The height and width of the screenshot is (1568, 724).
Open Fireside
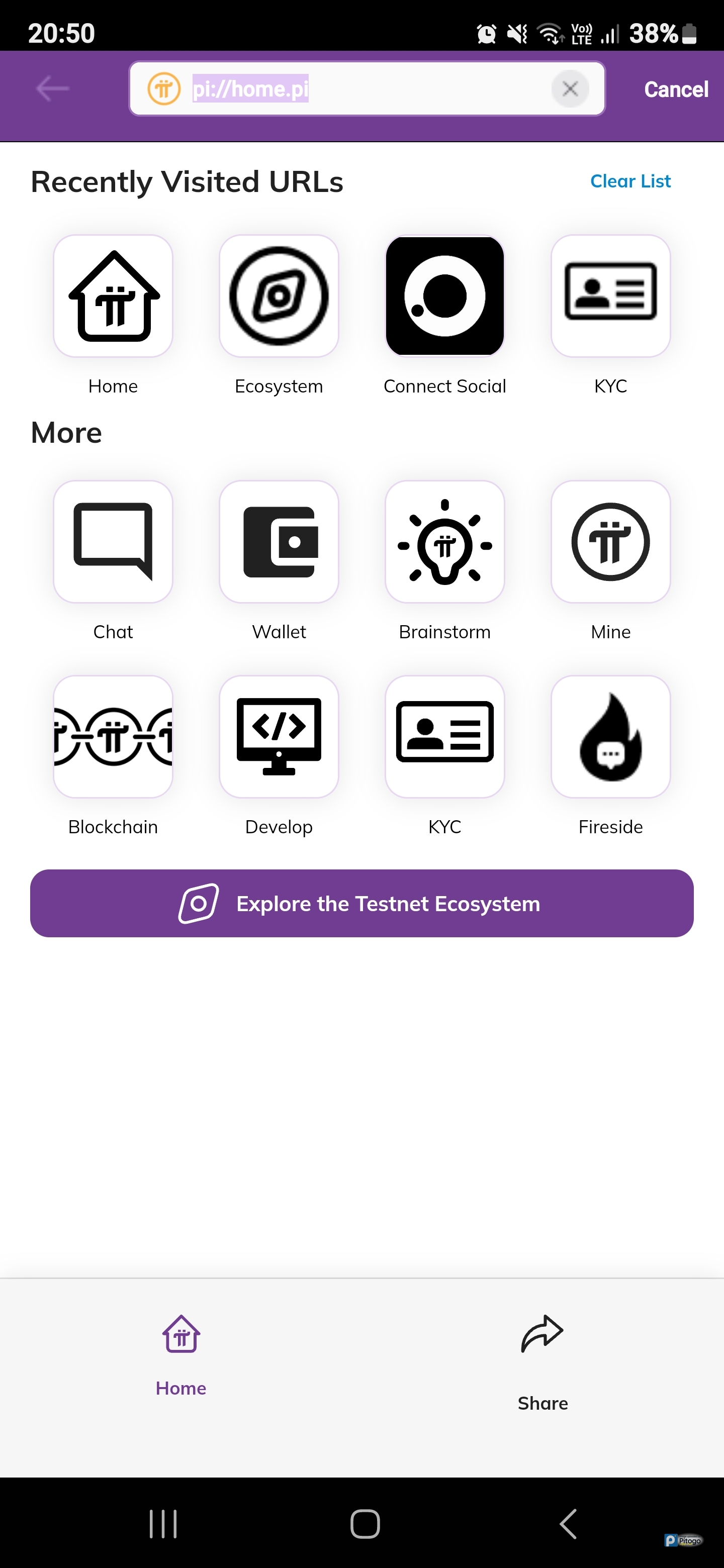click(x=610, y=737)
